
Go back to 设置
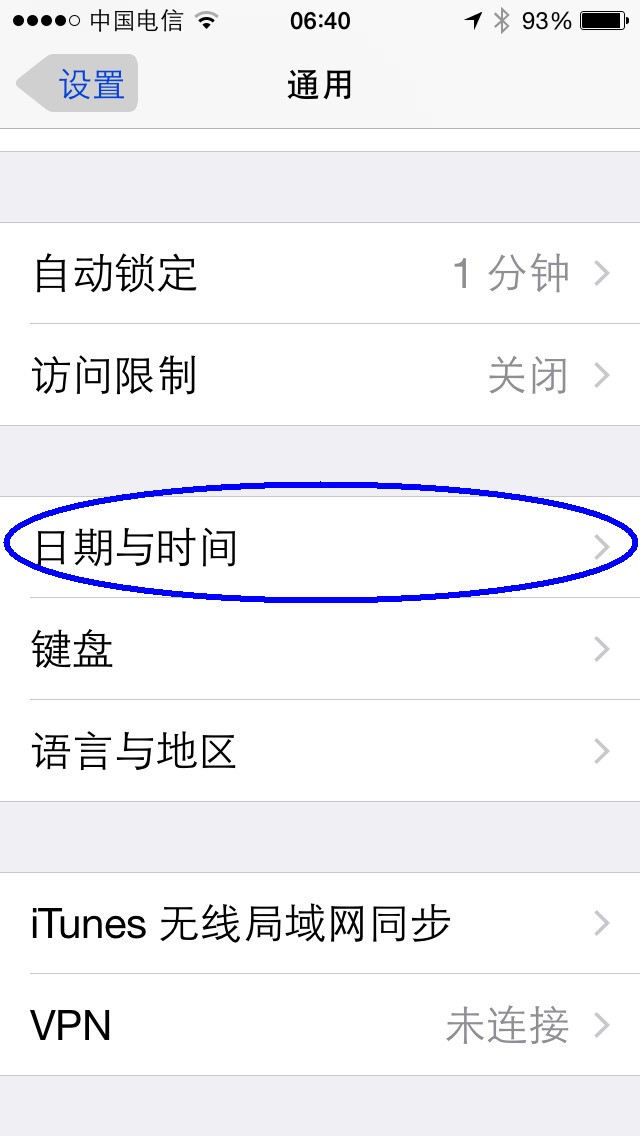77,83
